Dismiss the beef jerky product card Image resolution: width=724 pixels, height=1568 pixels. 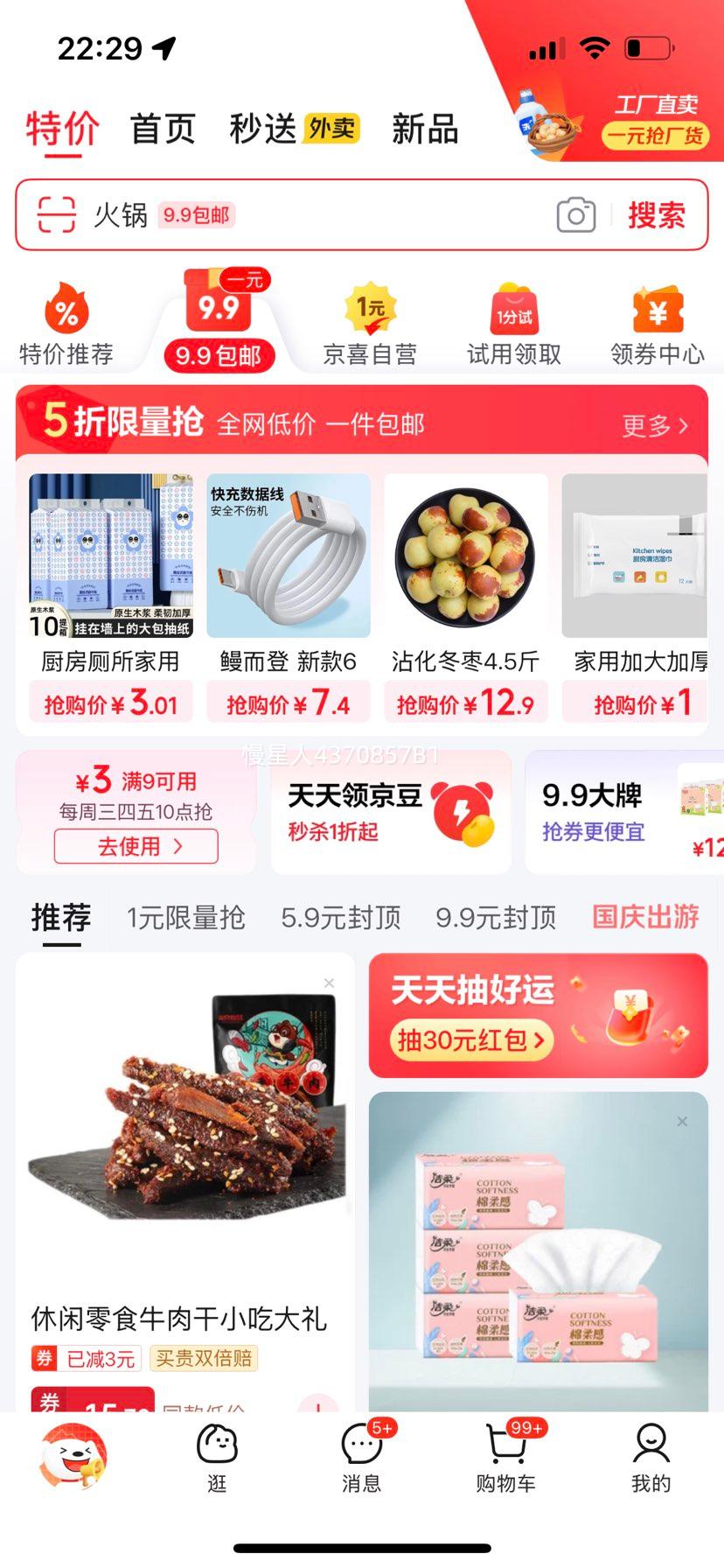pyautogui.click(x=330, y=983)
